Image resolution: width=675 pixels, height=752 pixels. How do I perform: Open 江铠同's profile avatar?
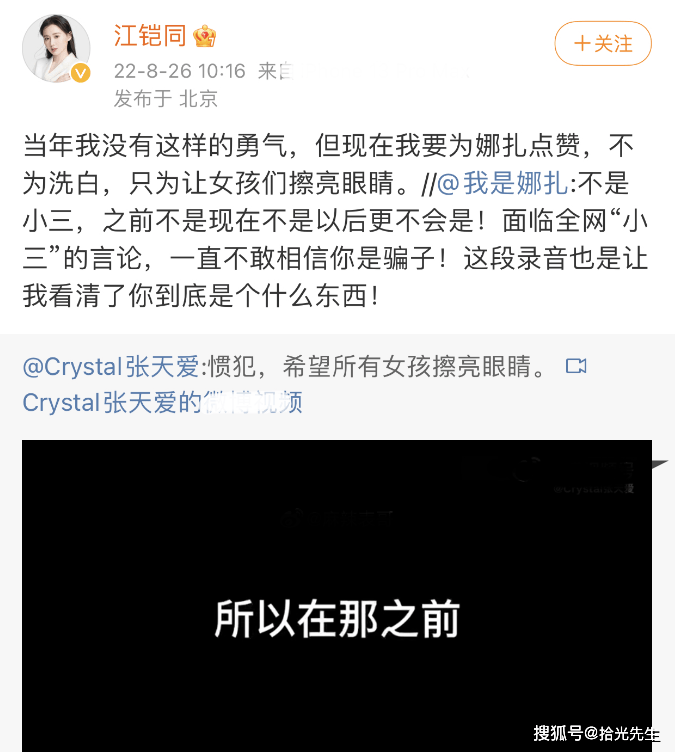(57, 50)
